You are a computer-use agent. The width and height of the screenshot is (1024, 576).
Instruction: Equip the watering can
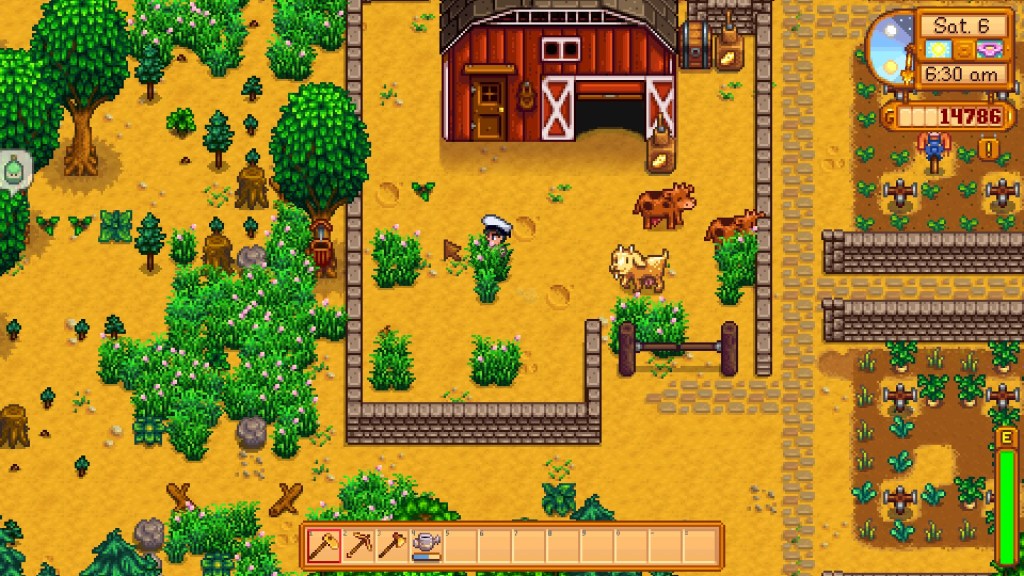pyautogui.click(x=426, y=545)
